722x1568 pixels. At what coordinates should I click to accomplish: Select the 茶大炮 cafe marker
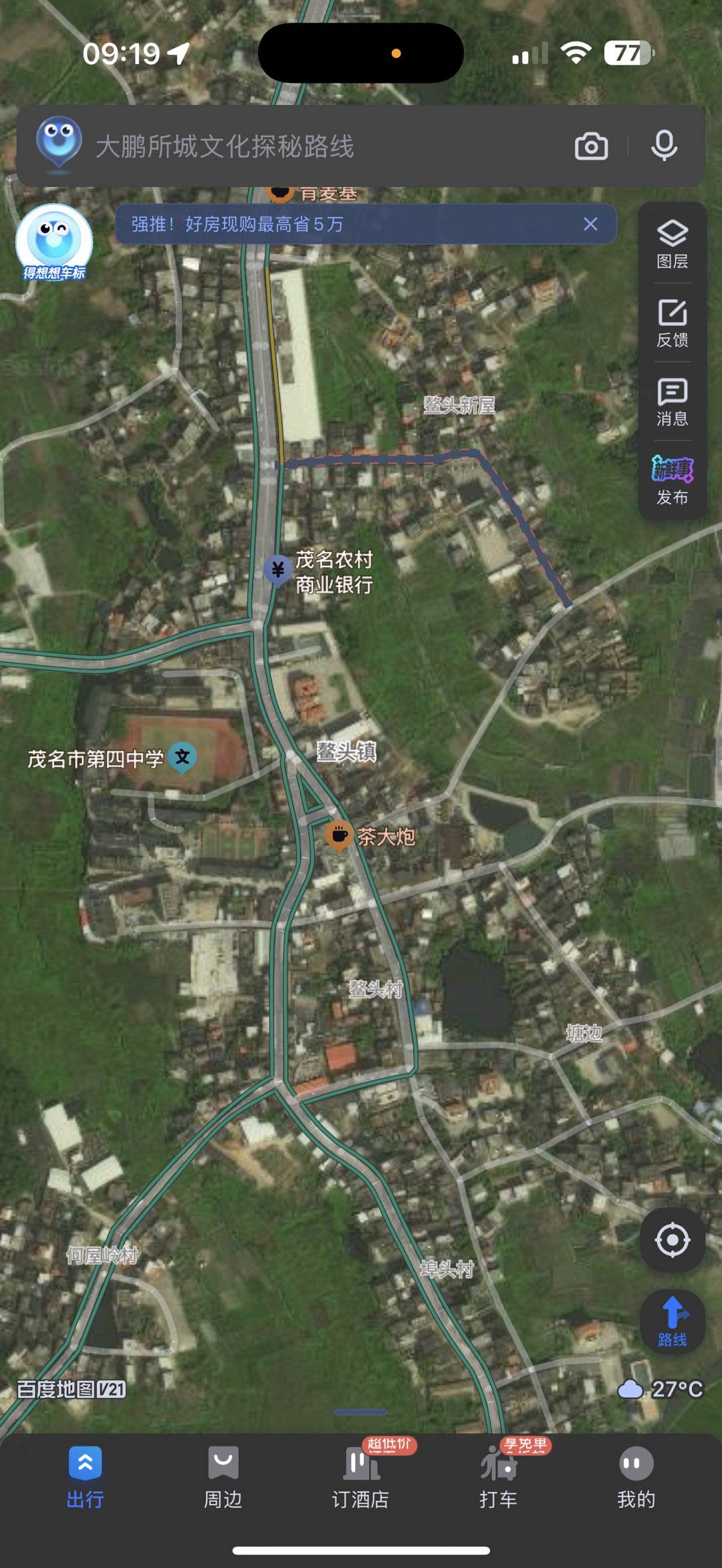(x=339, y=835)
